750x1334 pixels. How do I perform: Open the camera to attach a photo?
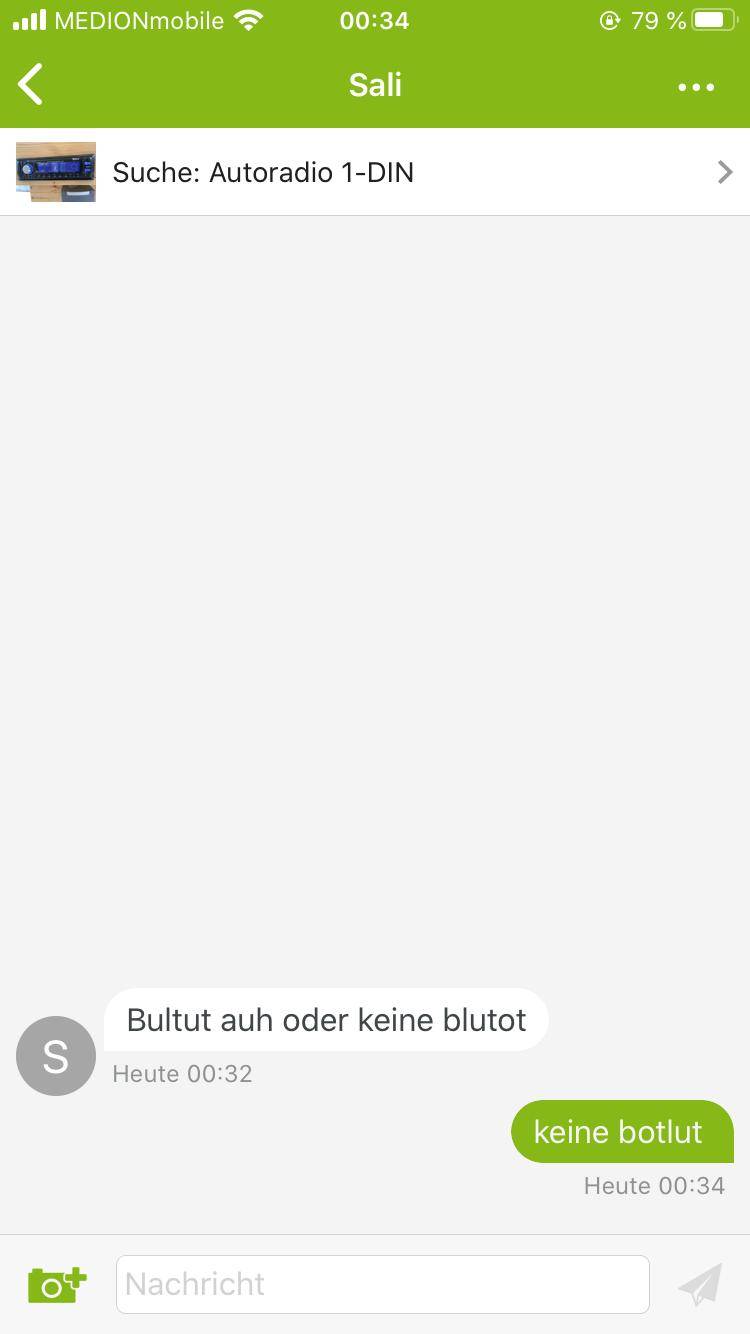click(56, 1284)
